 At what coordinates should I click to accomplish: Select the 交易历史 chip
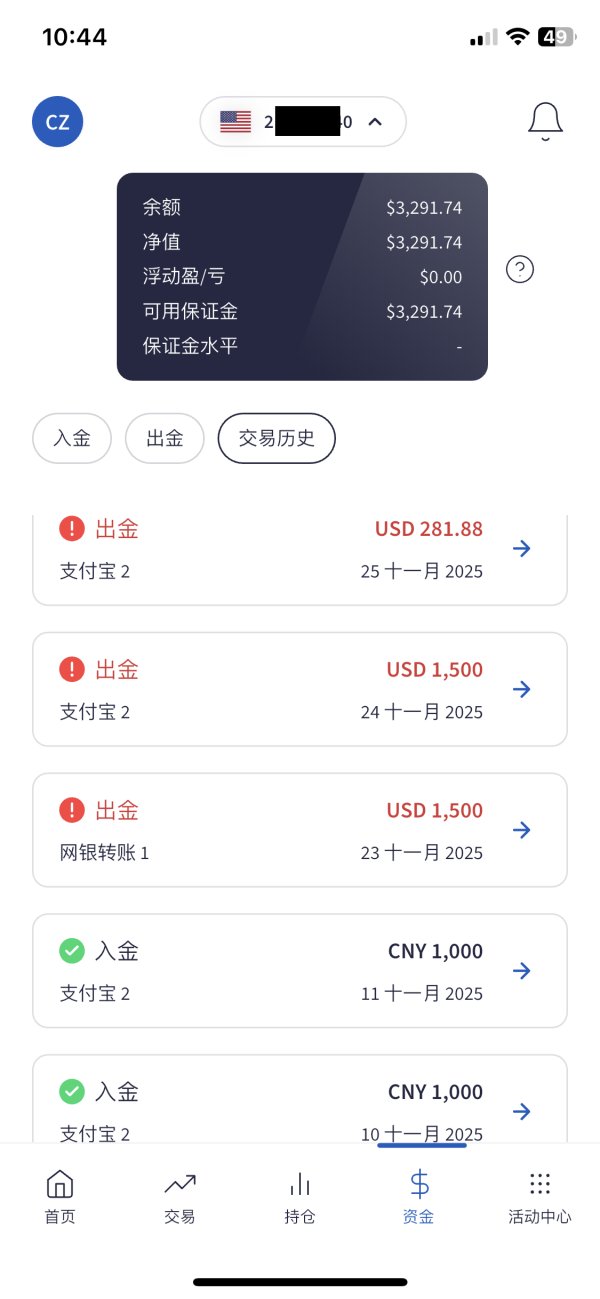[277, 439]
